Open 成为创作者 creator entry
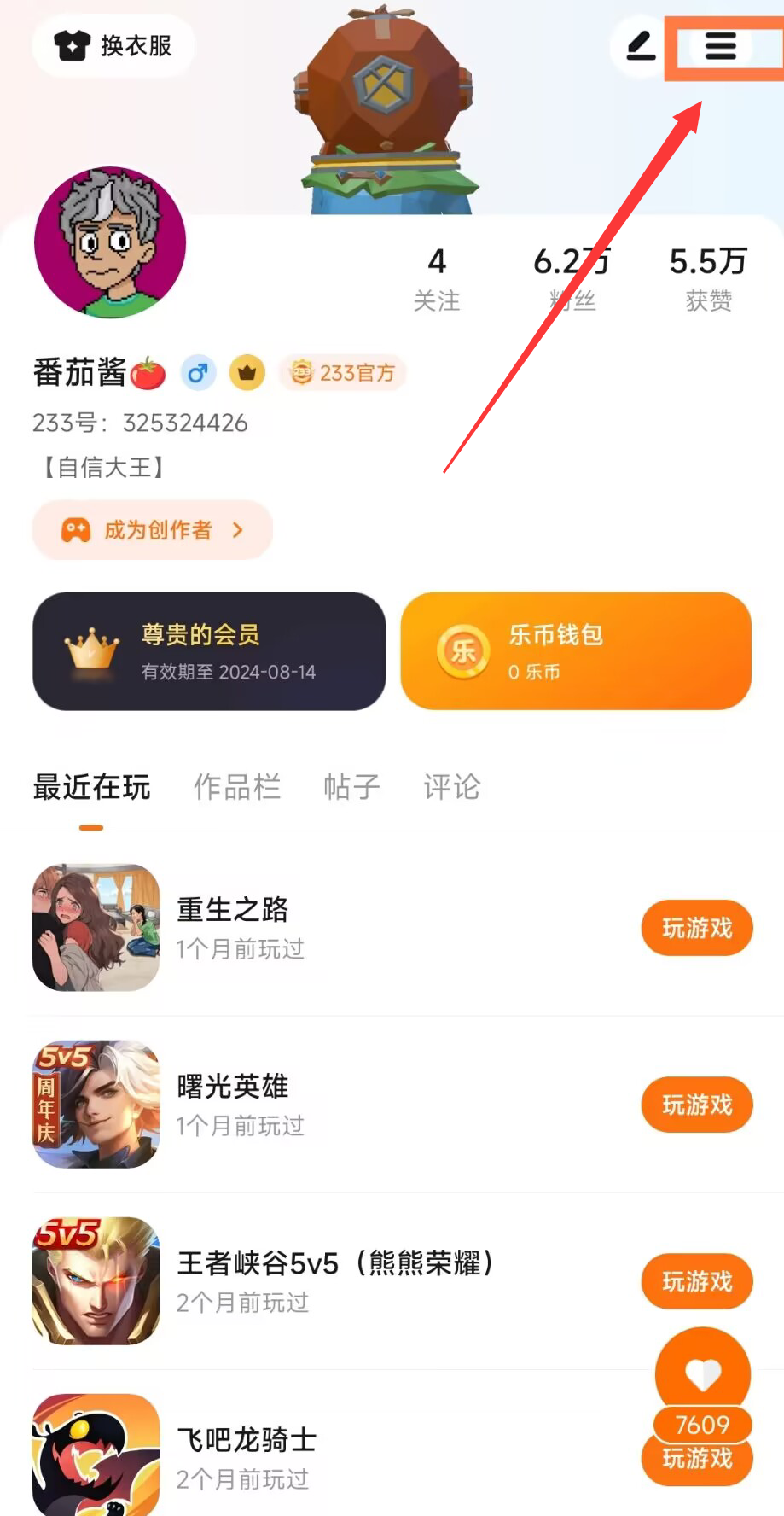This screenshot has width=784, height=1516. pyautogui.click(x=153, y=530)
